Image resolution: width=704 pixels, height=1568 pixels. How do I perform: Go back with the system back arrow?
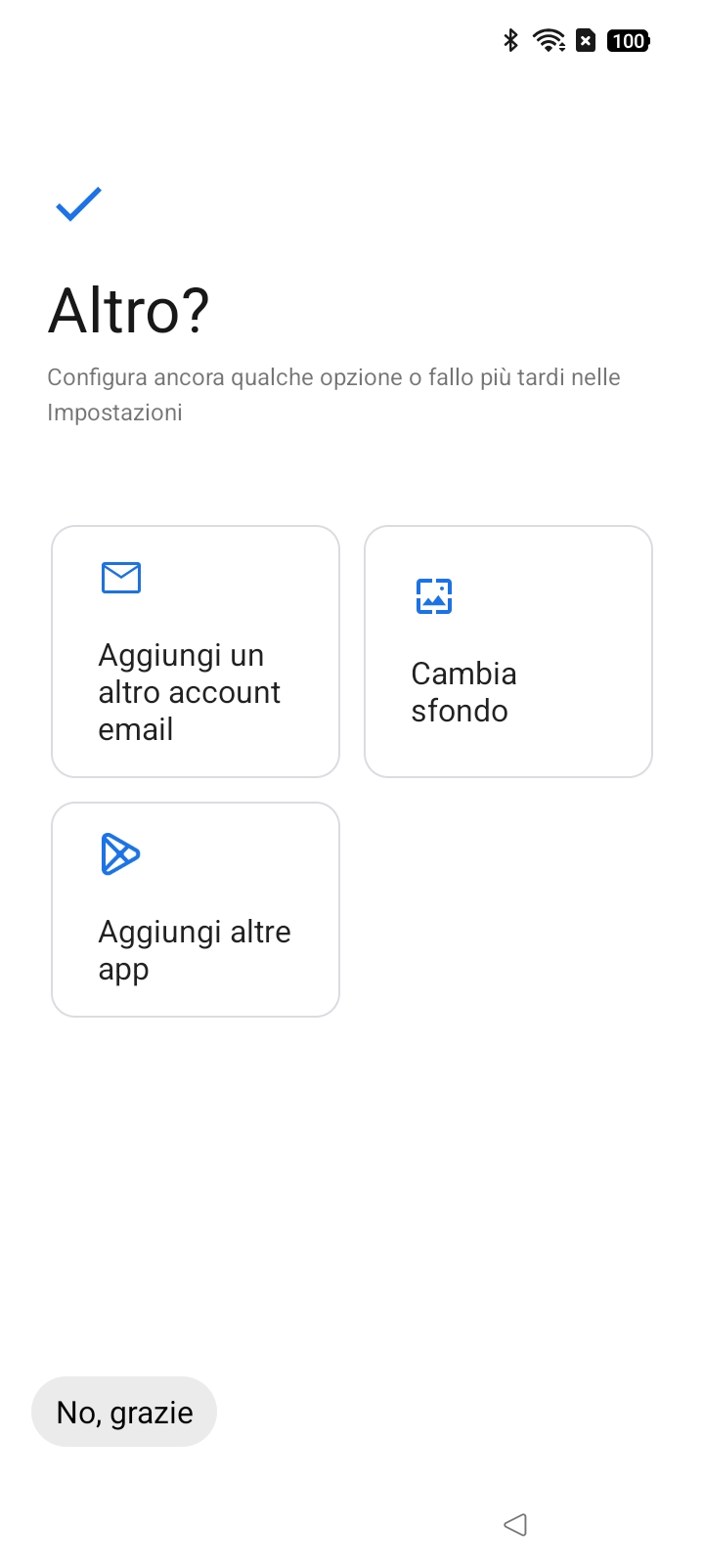click(x=515, y=1524)
